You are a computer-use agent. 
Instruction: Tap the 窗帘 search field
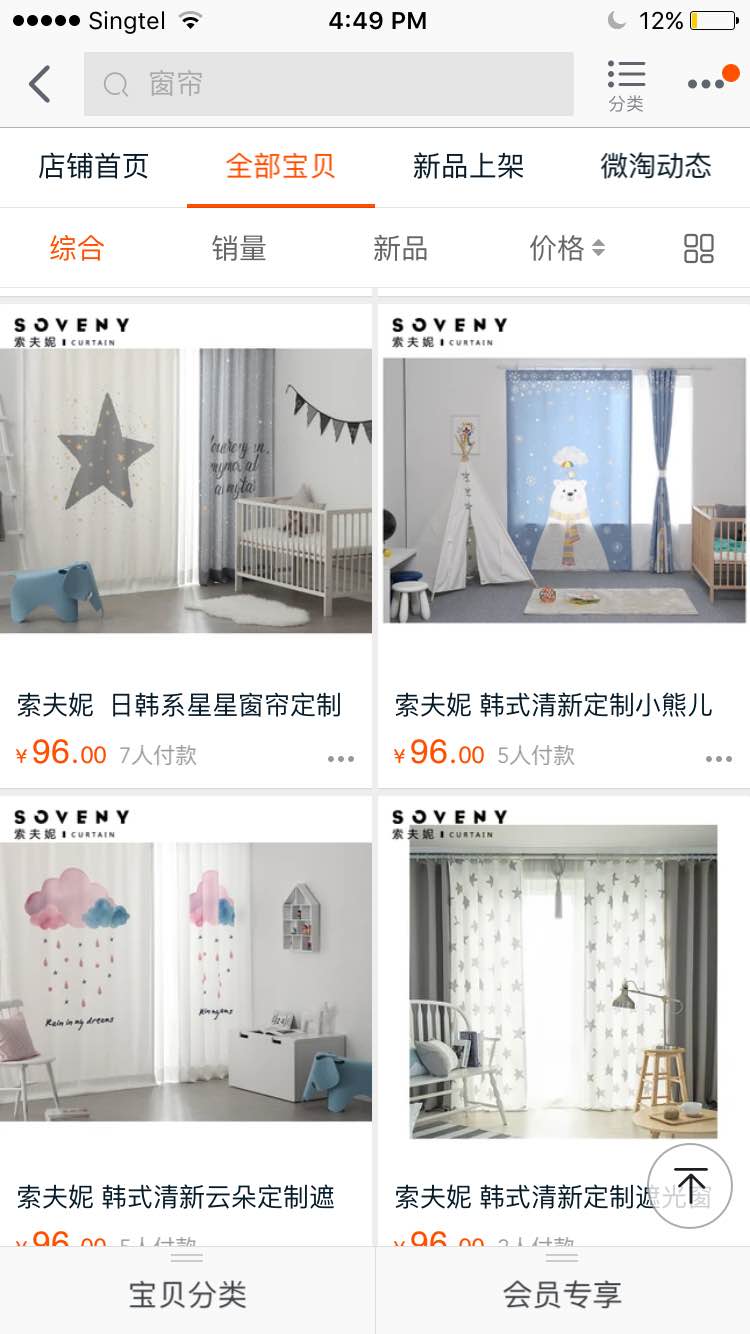(x=328, y=84)
